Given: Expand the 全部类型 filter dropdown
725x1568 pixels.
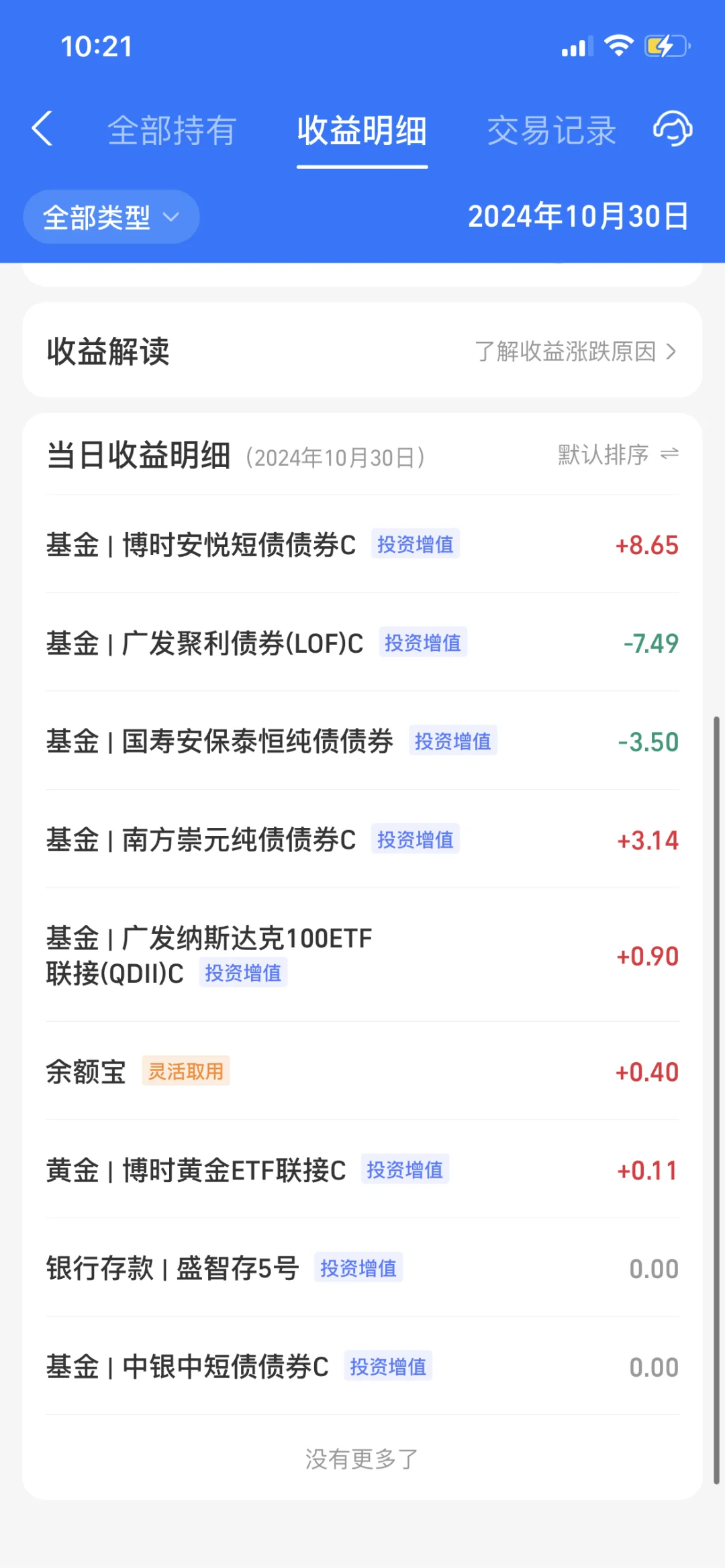Looking at the screenshot, I should 111,217.
